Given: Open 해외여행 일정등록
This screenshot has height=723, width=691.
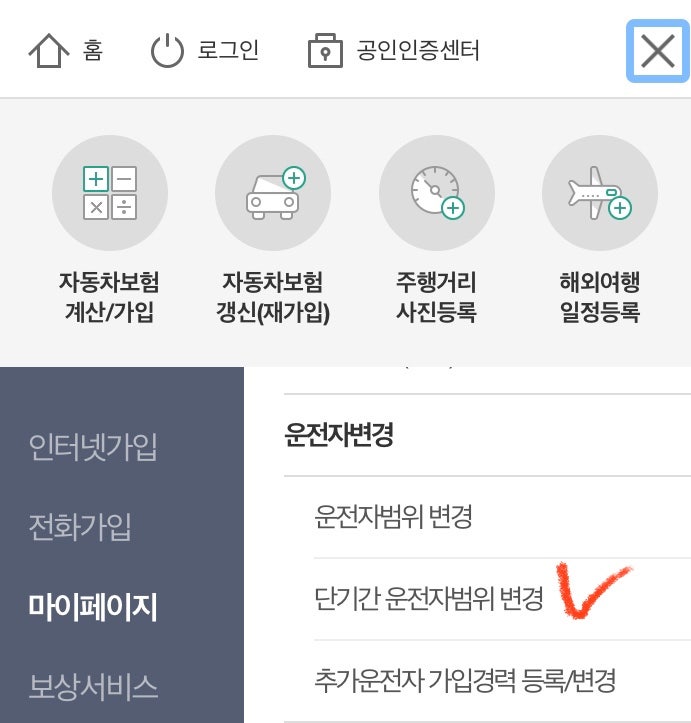Looking at the screenshot, I should tap(599, 230).
